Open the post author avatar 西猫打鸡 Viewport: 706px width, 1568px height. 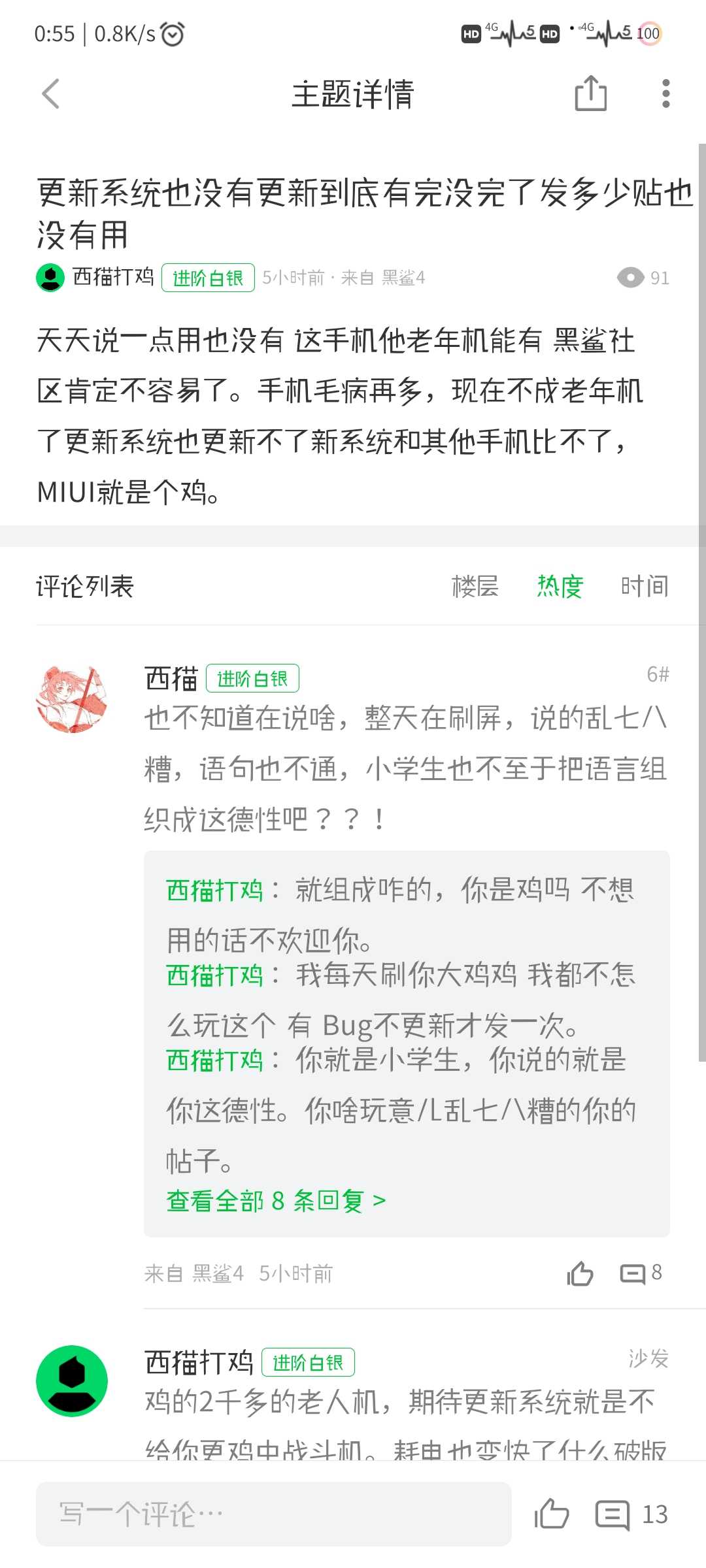(x=50, y=278)
